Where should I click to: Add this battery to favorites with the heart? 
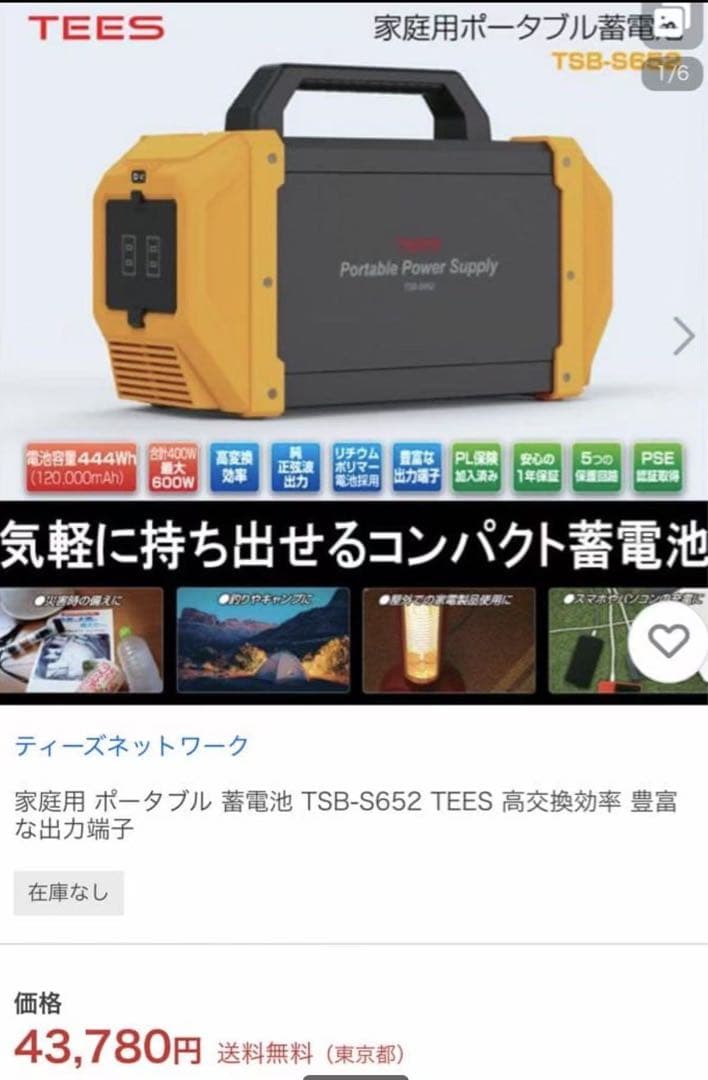point(668,641)
